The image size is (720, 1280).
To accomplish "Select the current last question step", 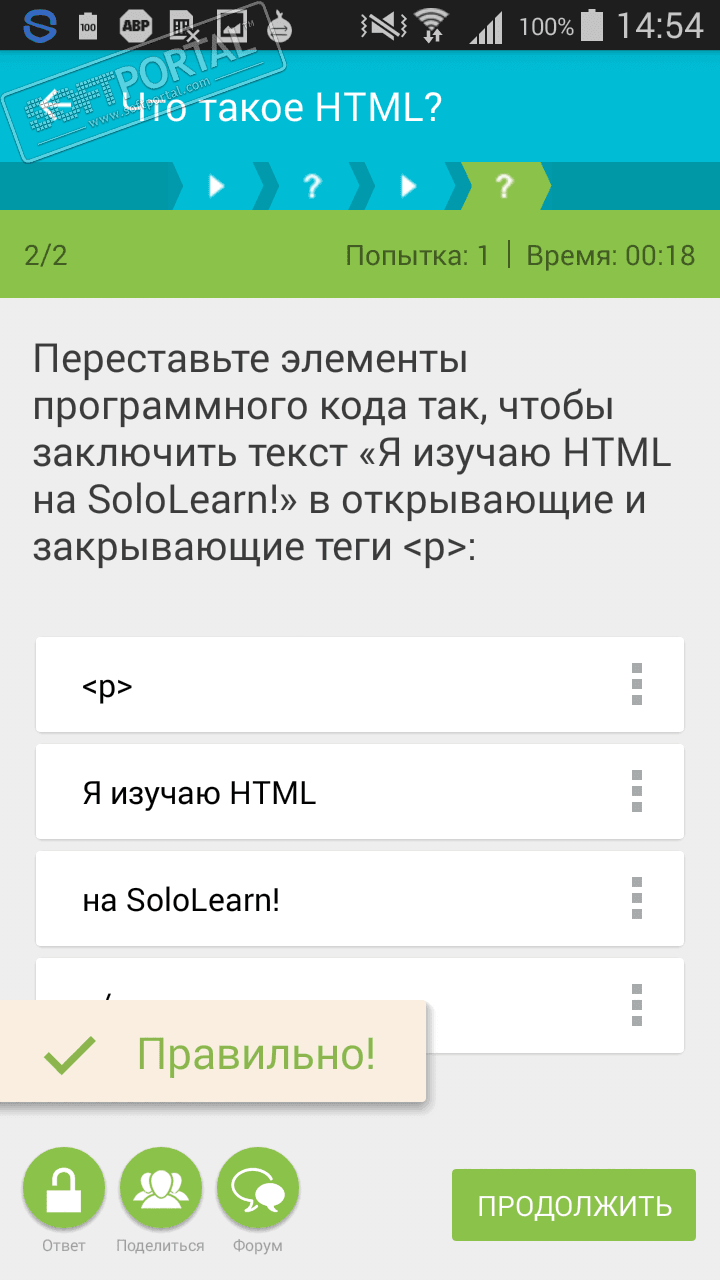I will 504,185.
